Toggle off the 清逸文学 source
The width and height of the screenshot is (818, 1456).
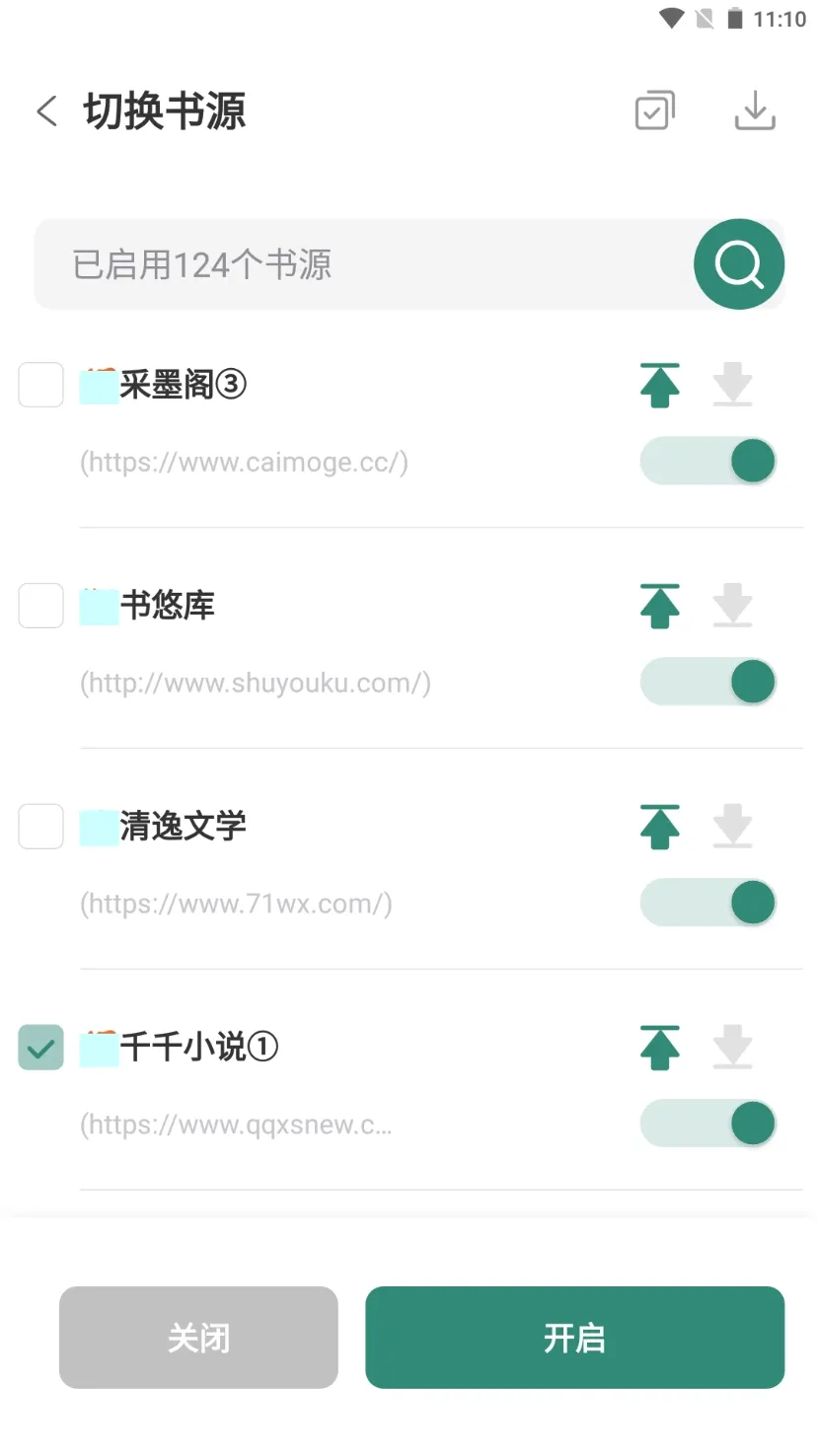(x=708, y=904)
